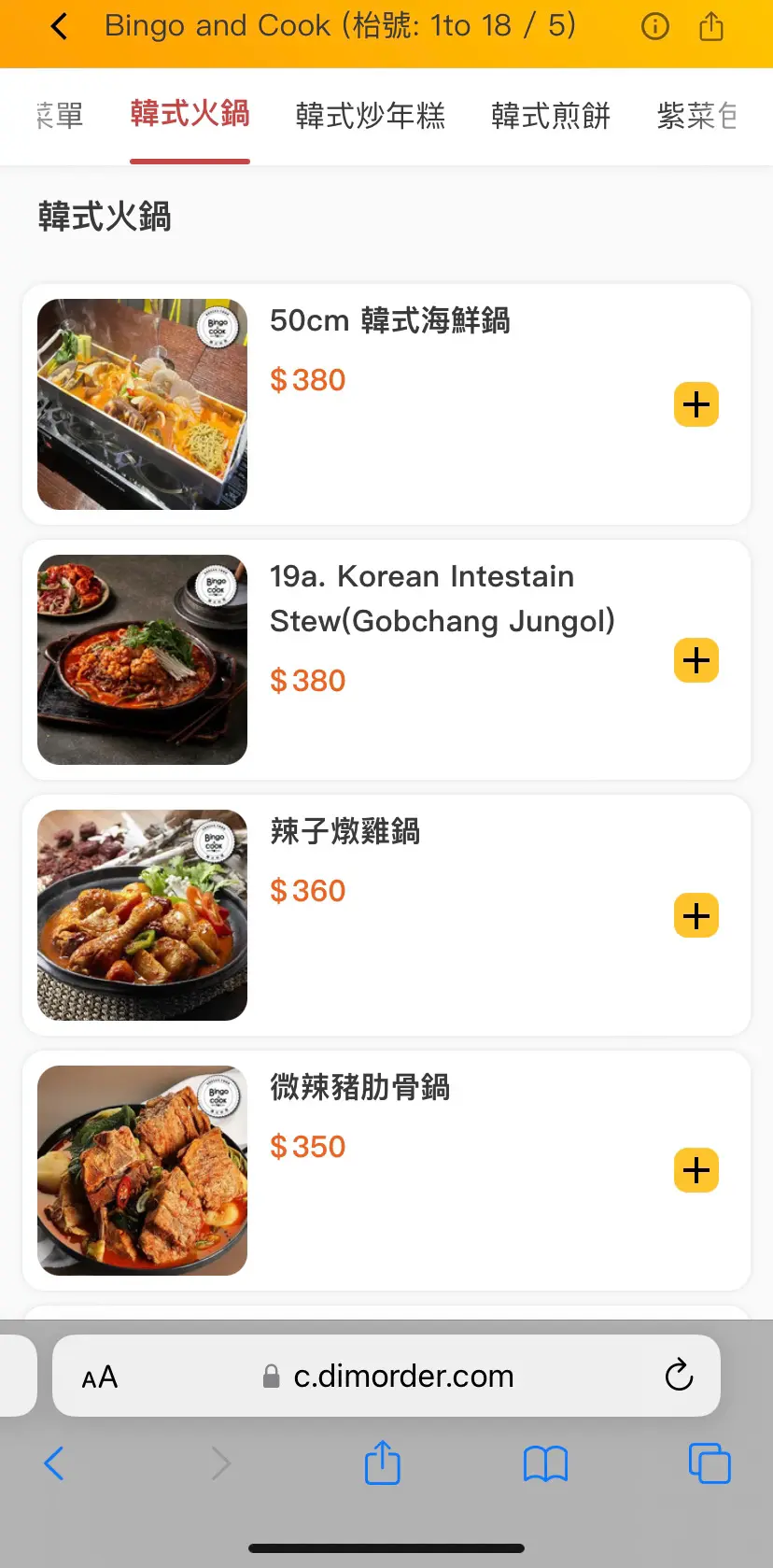Open the 微辣豬肋骨鍋 item card
The width and height of the screenshot is (773, 1568).
pos(360,1087)
